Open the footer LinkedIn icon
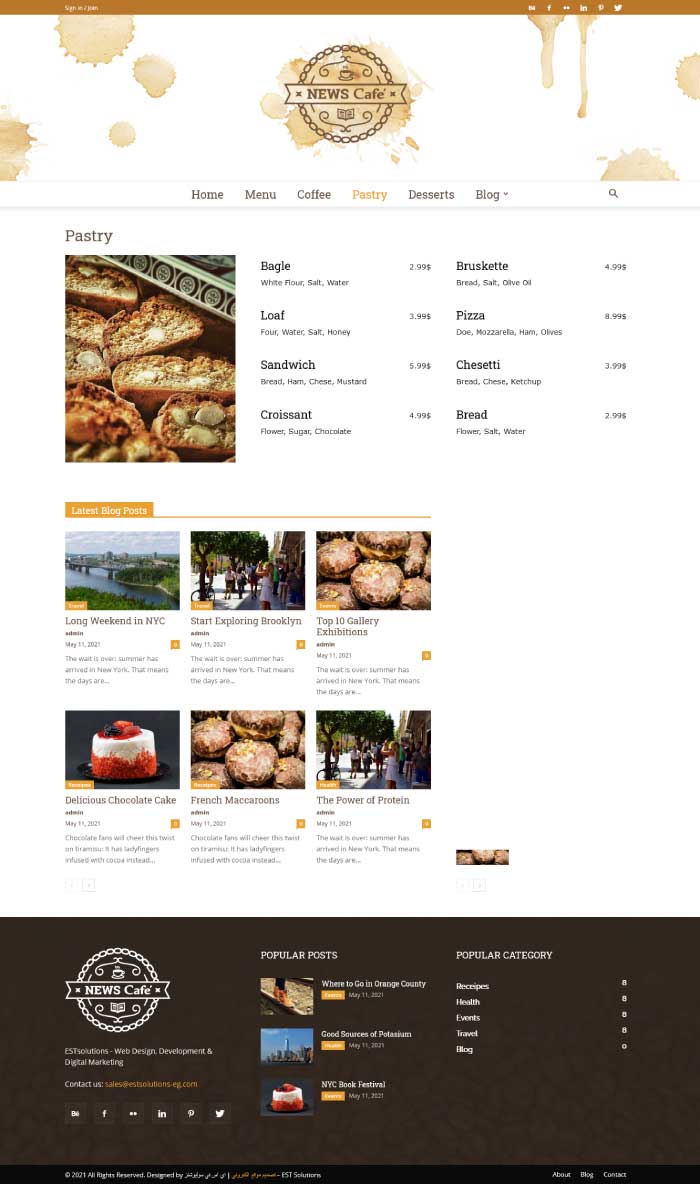 coord(162,1113)
